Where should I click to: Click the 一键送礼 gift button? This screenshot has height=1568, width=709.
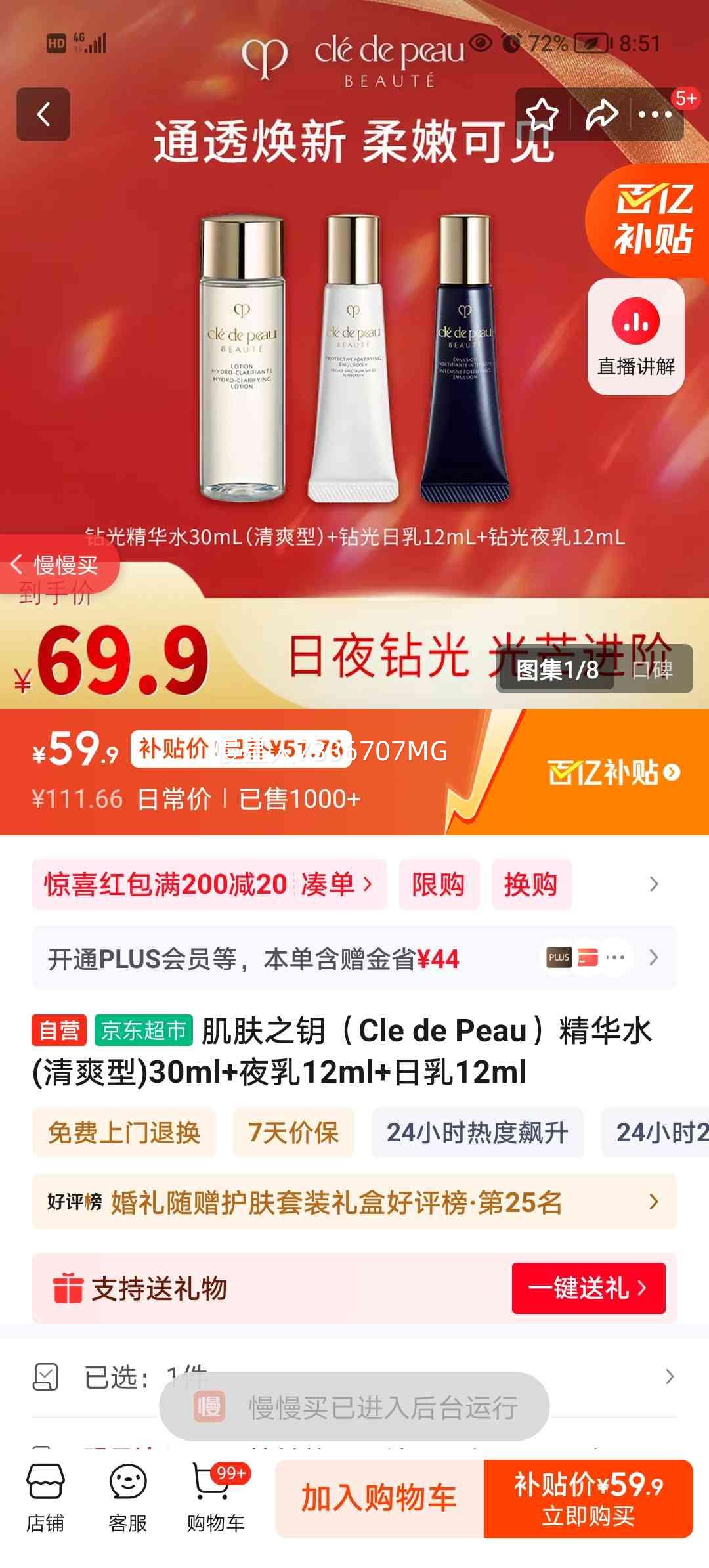(x=589, y=1288)
